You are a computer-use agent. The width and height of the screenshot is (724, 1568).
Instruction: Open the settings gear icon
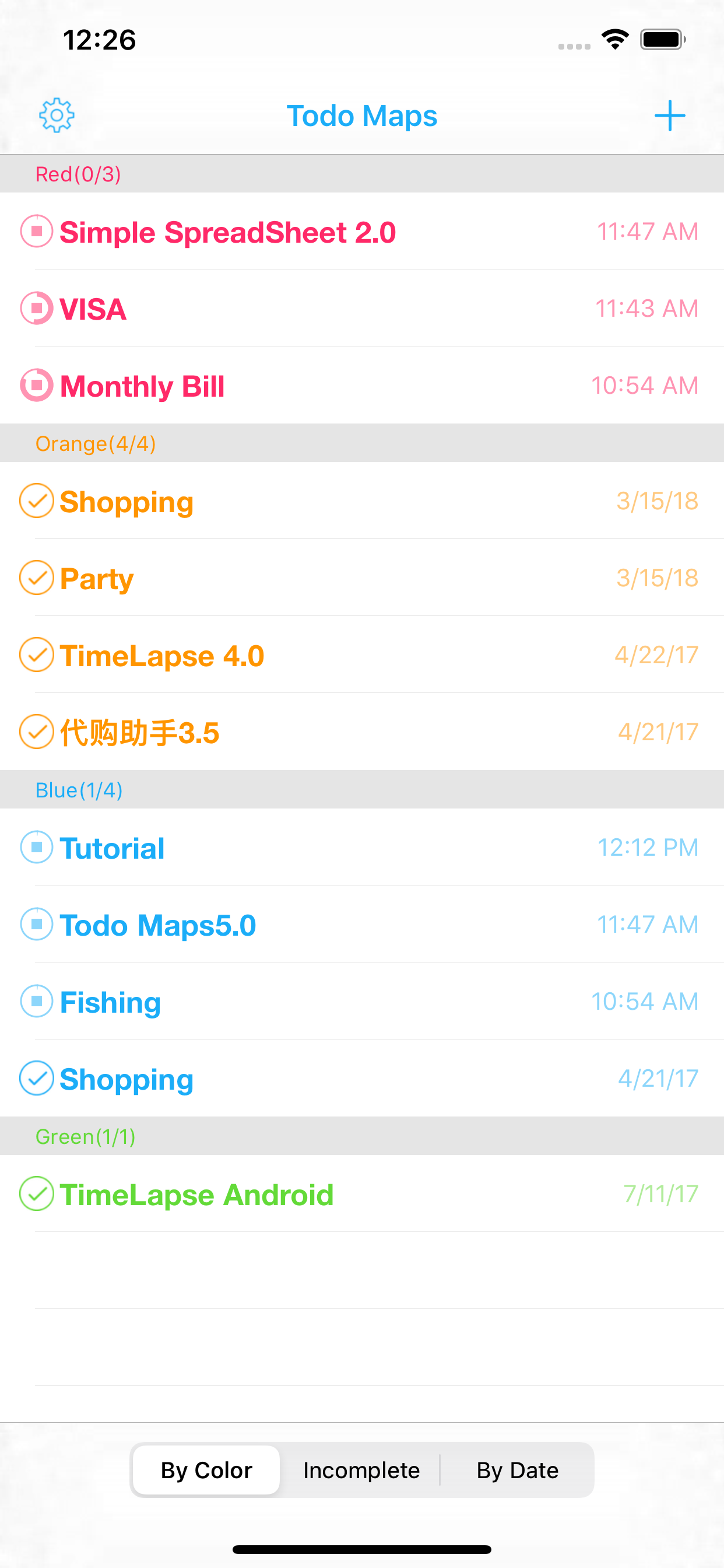[57, 115]
